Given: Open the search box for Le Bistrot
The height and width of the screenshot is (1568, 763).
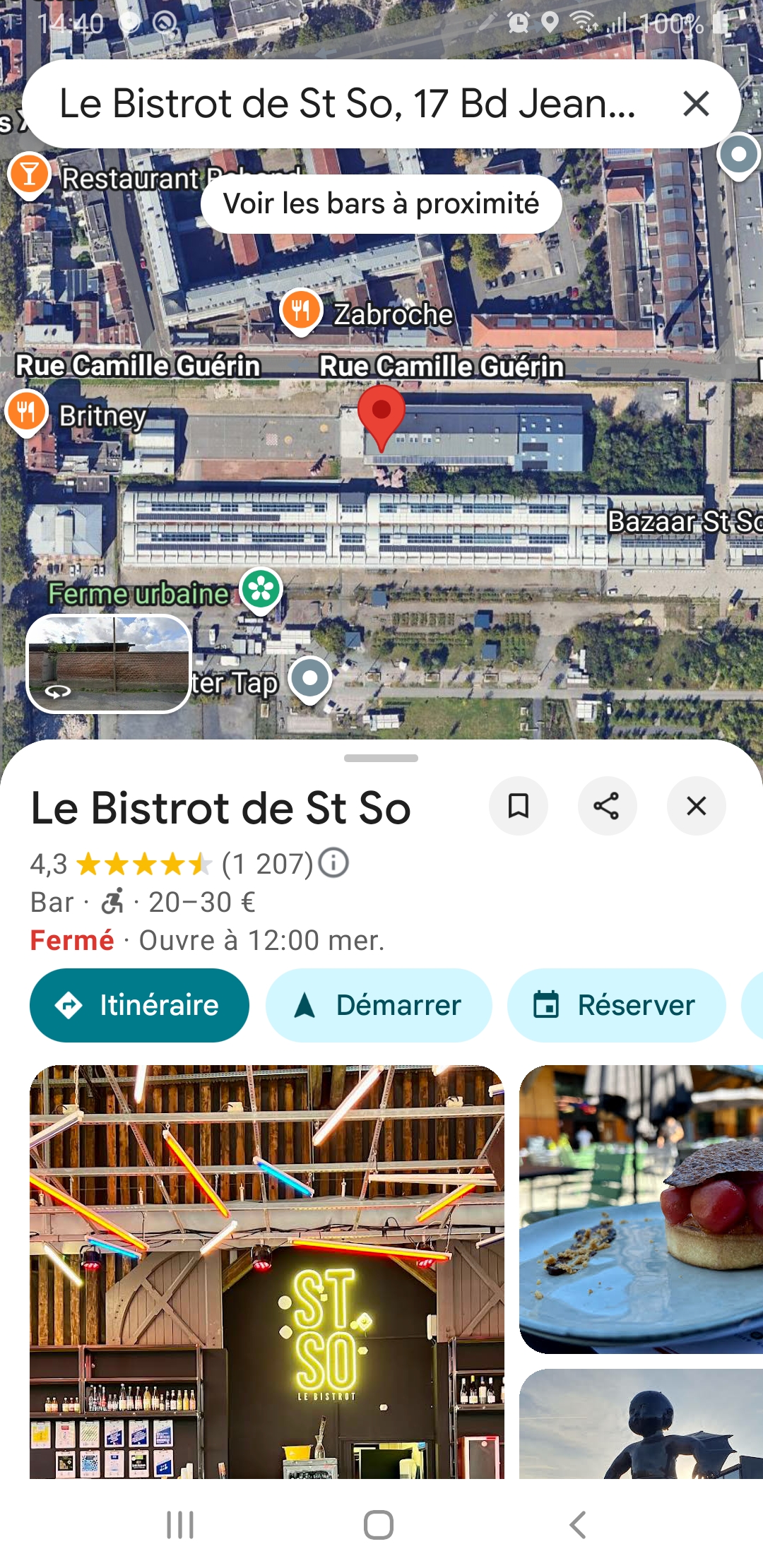Looking at the screenshot, I should click(346, 104).
